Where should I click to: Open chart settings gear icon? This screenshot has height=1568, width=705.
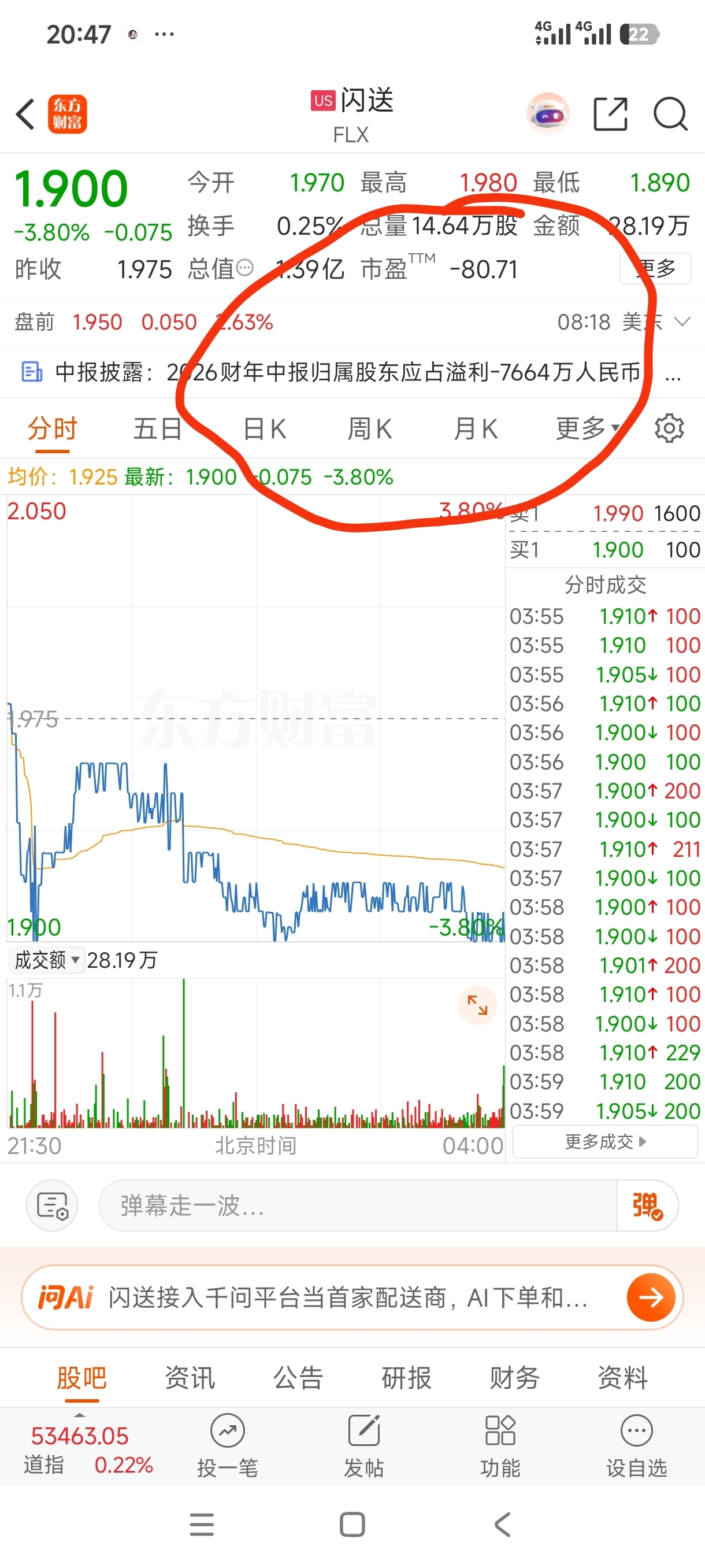(x=669, y=428)
